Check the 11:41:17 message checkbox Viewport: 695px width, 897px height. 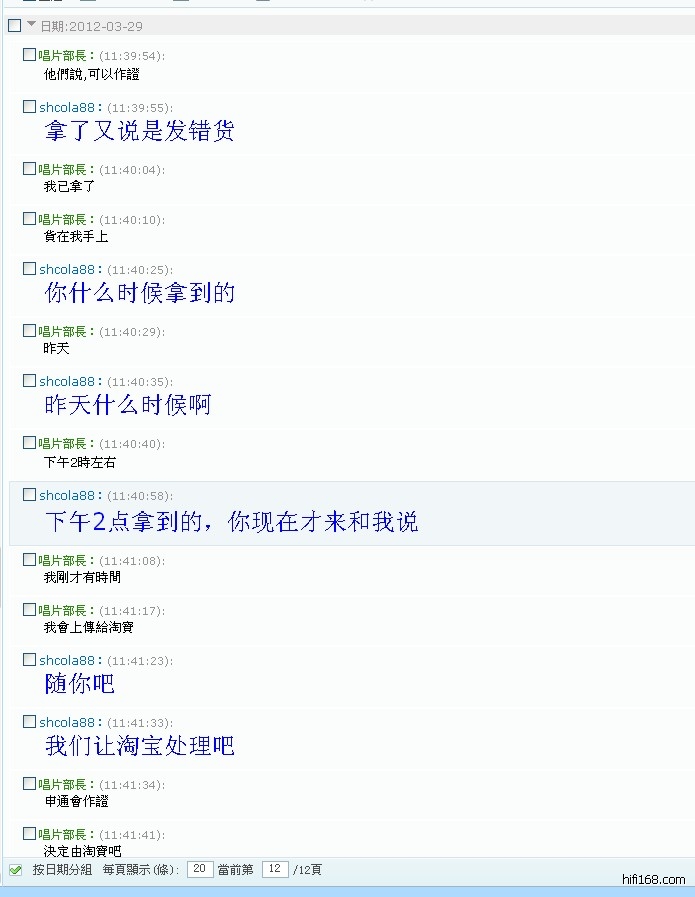click(x=29, y=609)
